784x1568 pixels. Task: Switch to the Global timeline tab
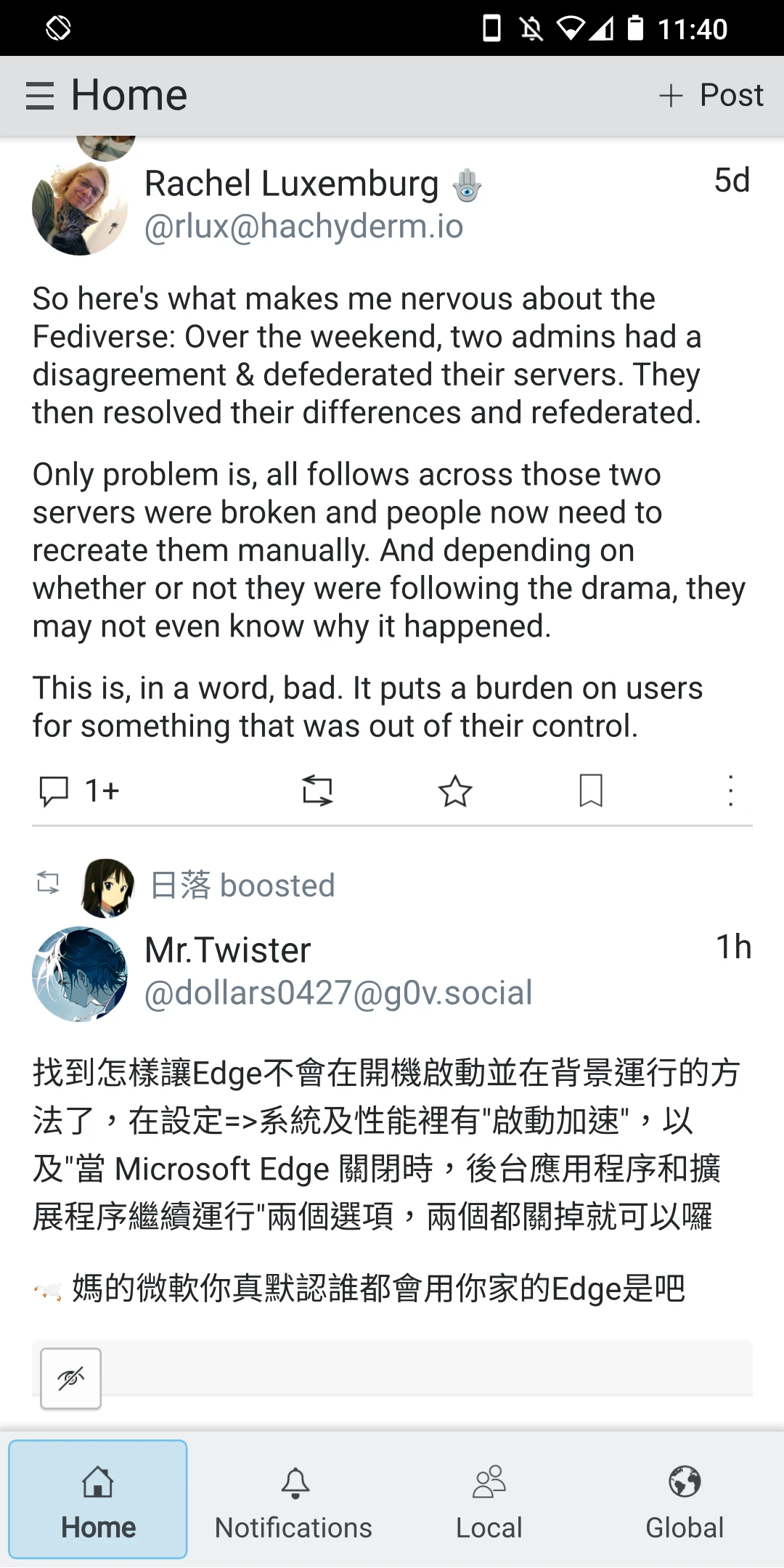coord(685,1500)
